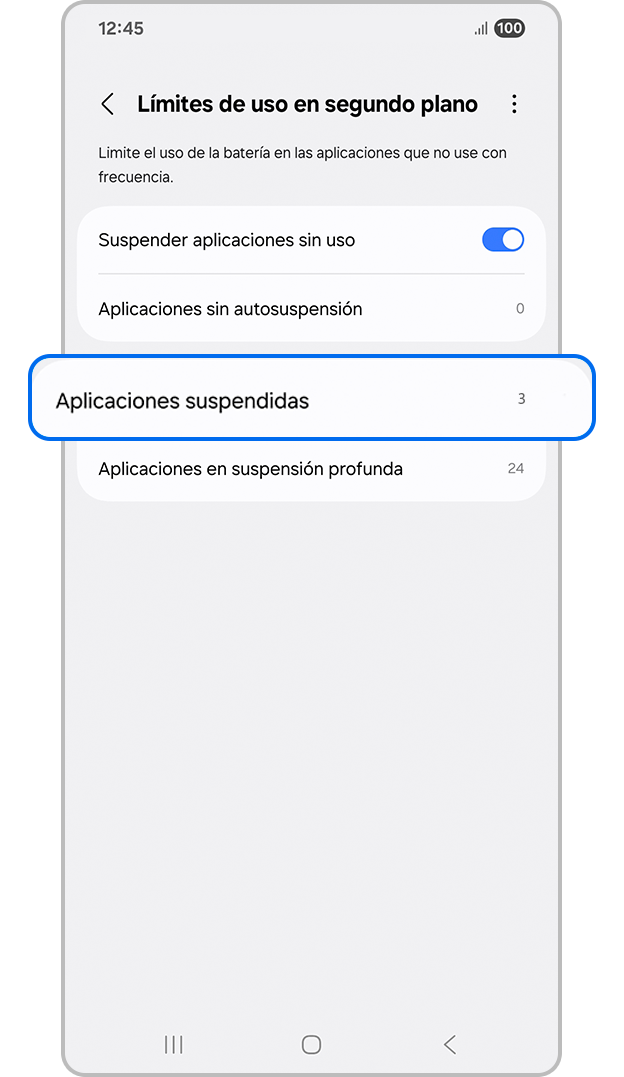Screen dimensions: 624x1077
Task: Go back from Límites de uso screen
Action: coord(108,104)
